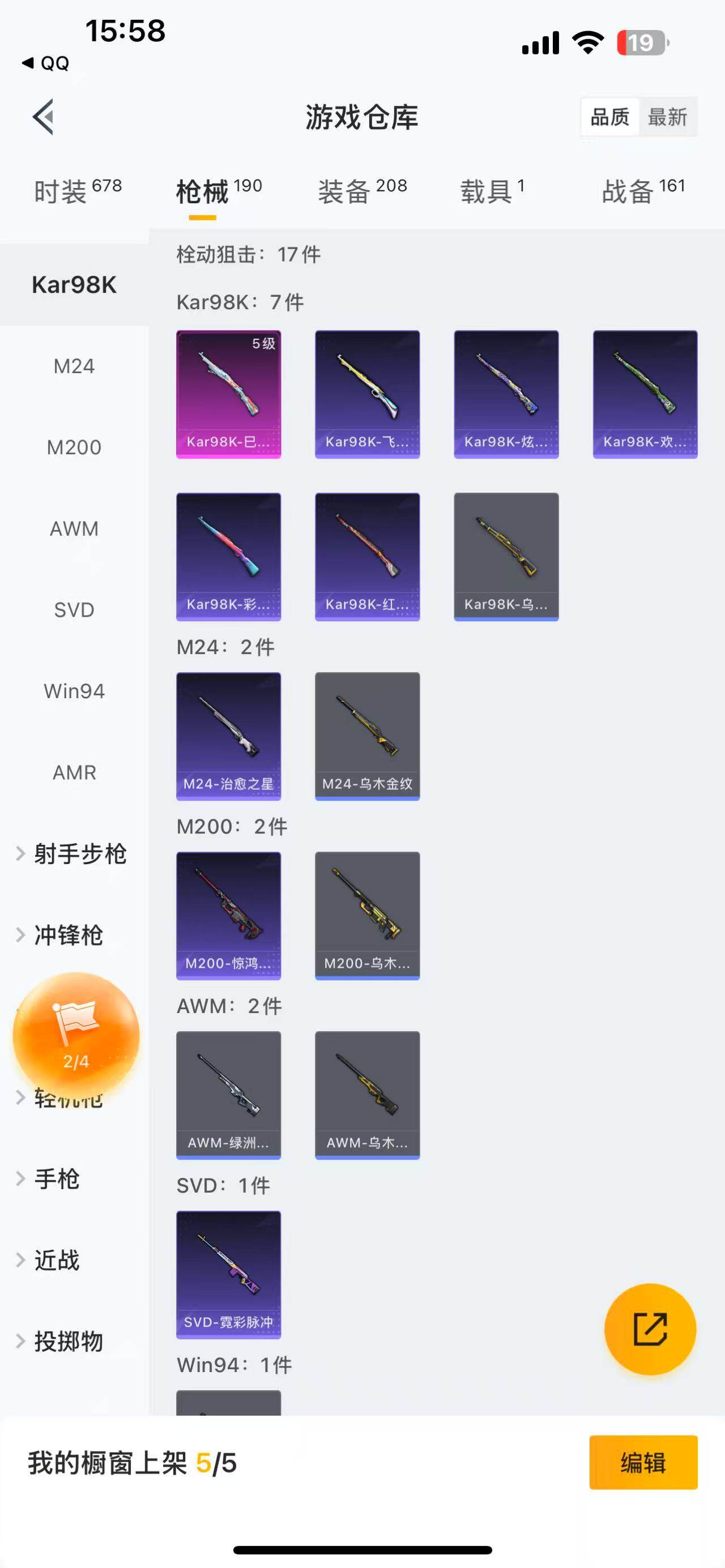The image size is (725, 1568).
Task: Open the M200-惊鸿 skin card
Action: (x=228, y=916)
